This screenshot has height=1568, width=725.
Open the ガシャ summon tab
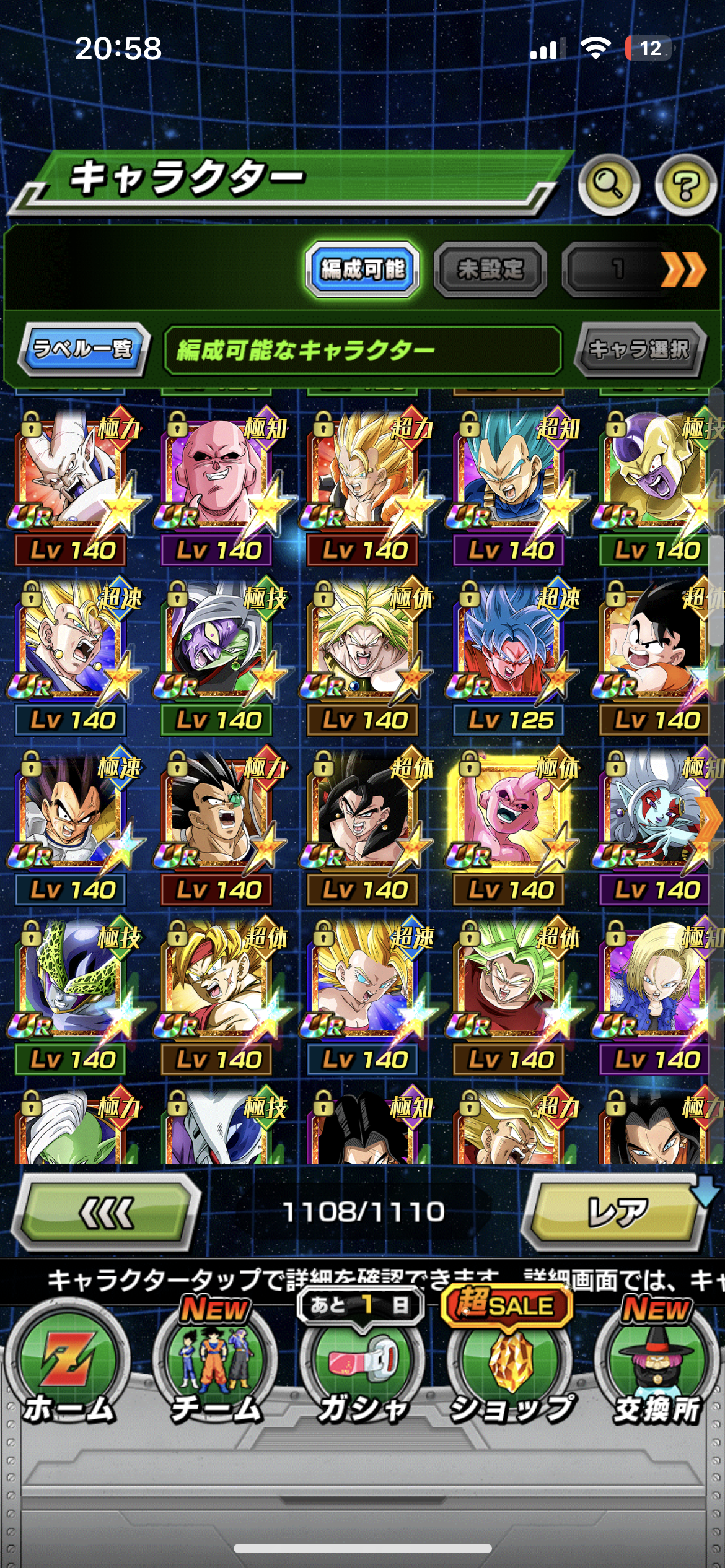(362, 1369)
